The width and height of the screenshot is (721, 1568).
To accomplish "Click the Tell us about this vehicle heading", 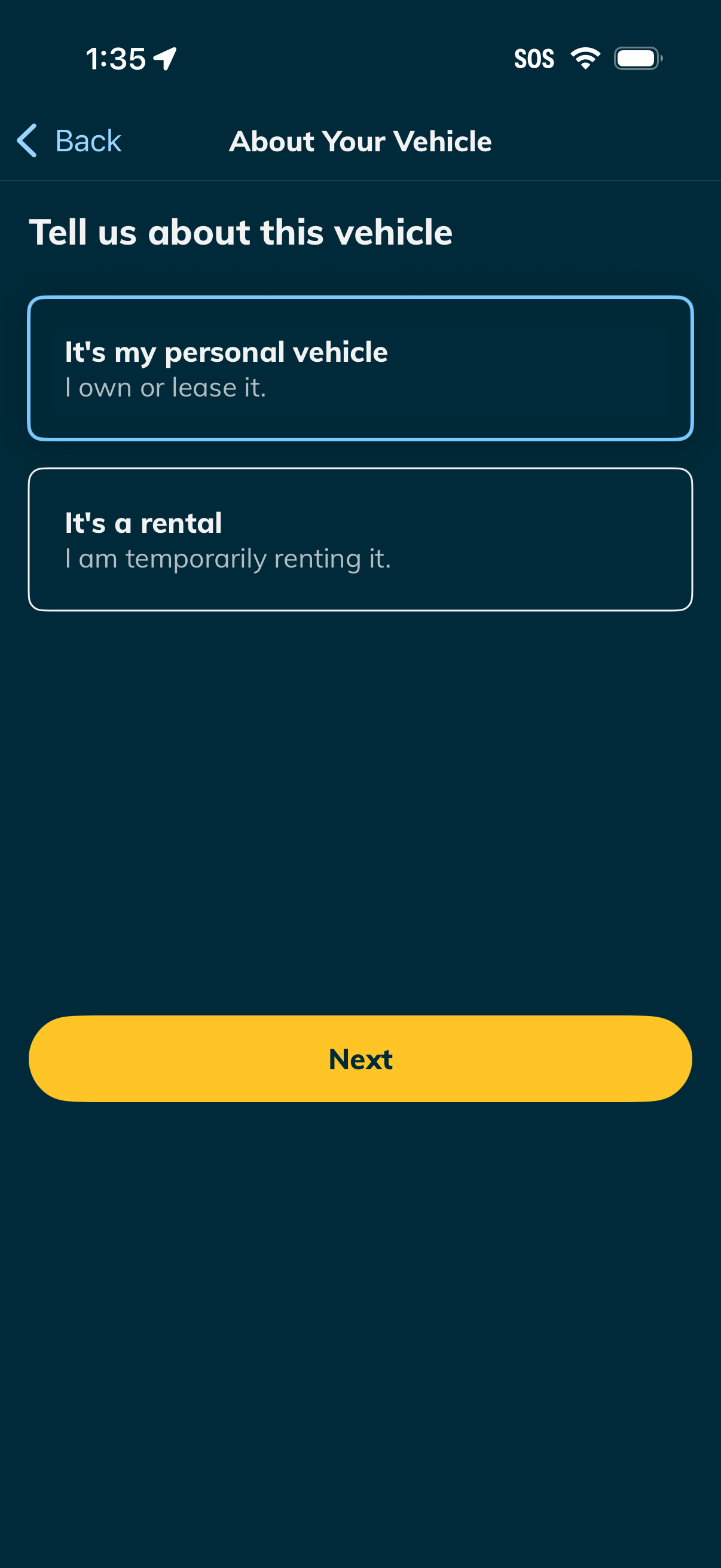I will pos(242,232).
